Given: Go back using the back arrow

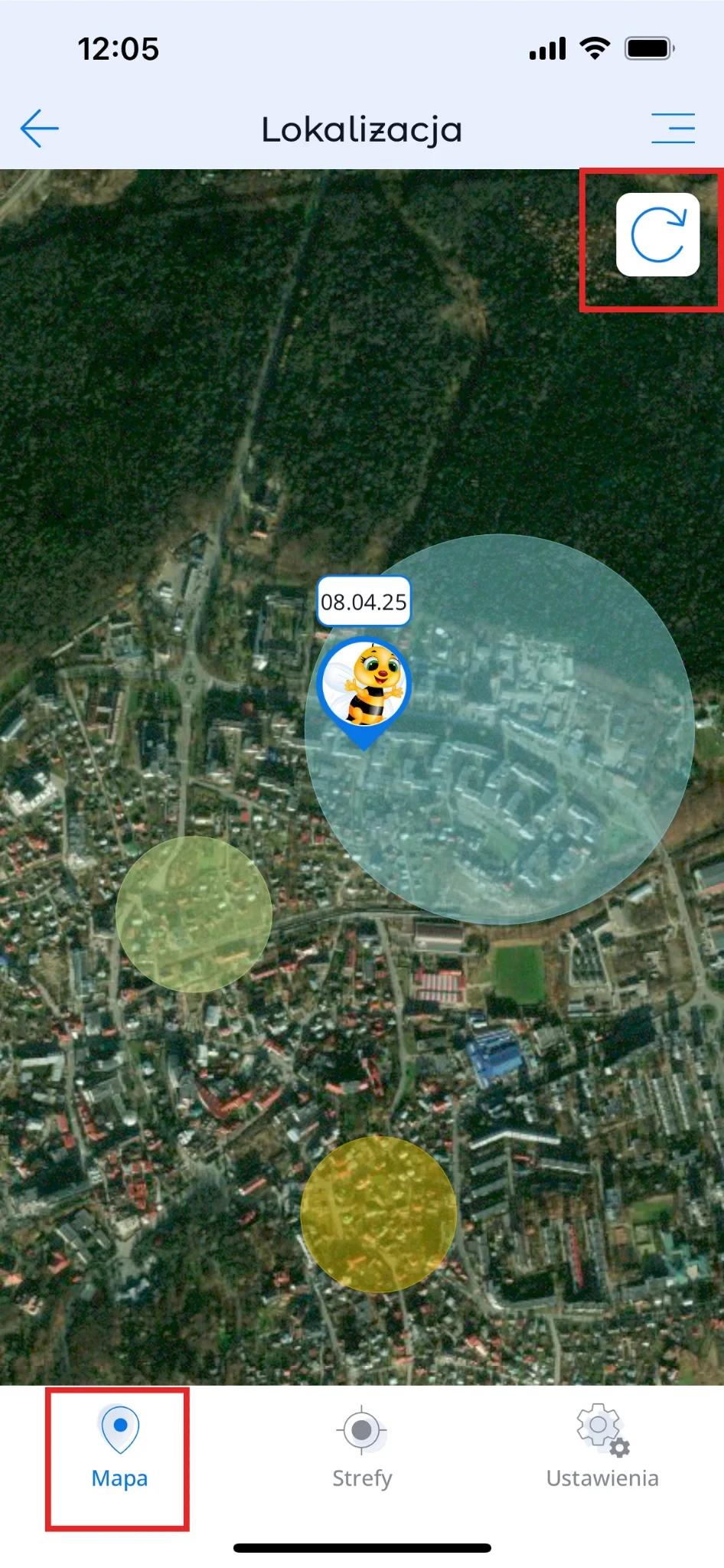Looking at the screenshot, I should pyautogui.click(x=40, y=128).
